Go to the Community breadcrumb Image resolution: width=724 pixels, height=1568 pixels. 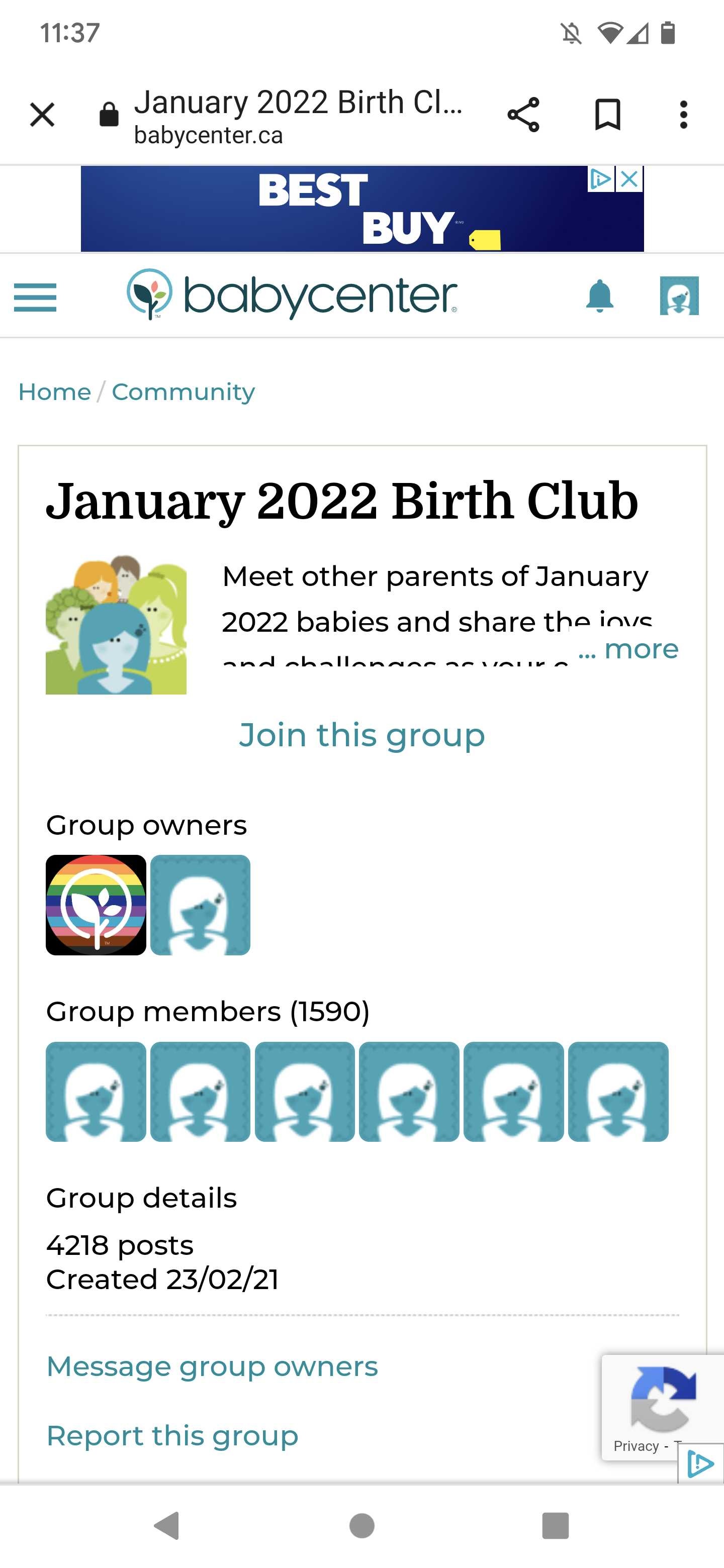[x=184, y=392]
